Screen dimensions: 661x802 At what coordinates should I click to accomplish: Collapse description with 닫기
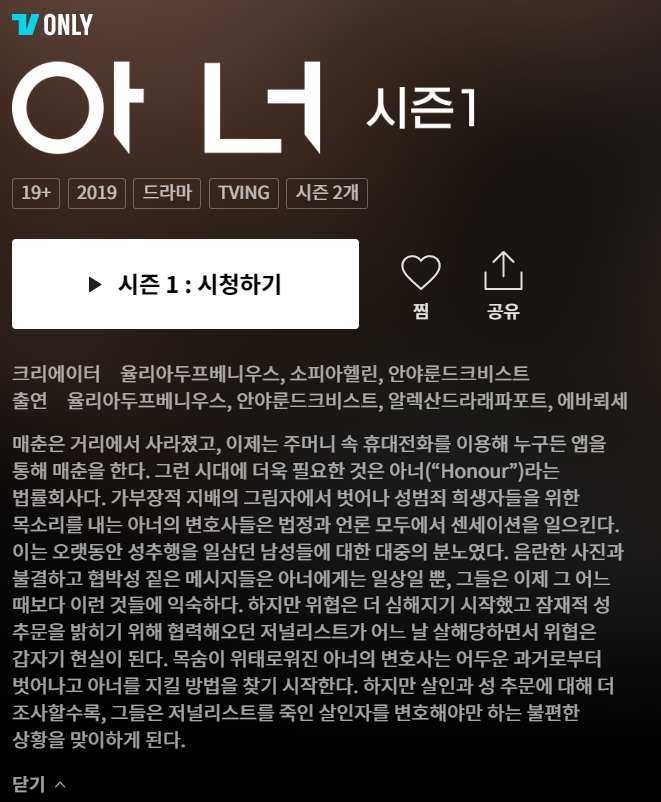coord(39,784)
